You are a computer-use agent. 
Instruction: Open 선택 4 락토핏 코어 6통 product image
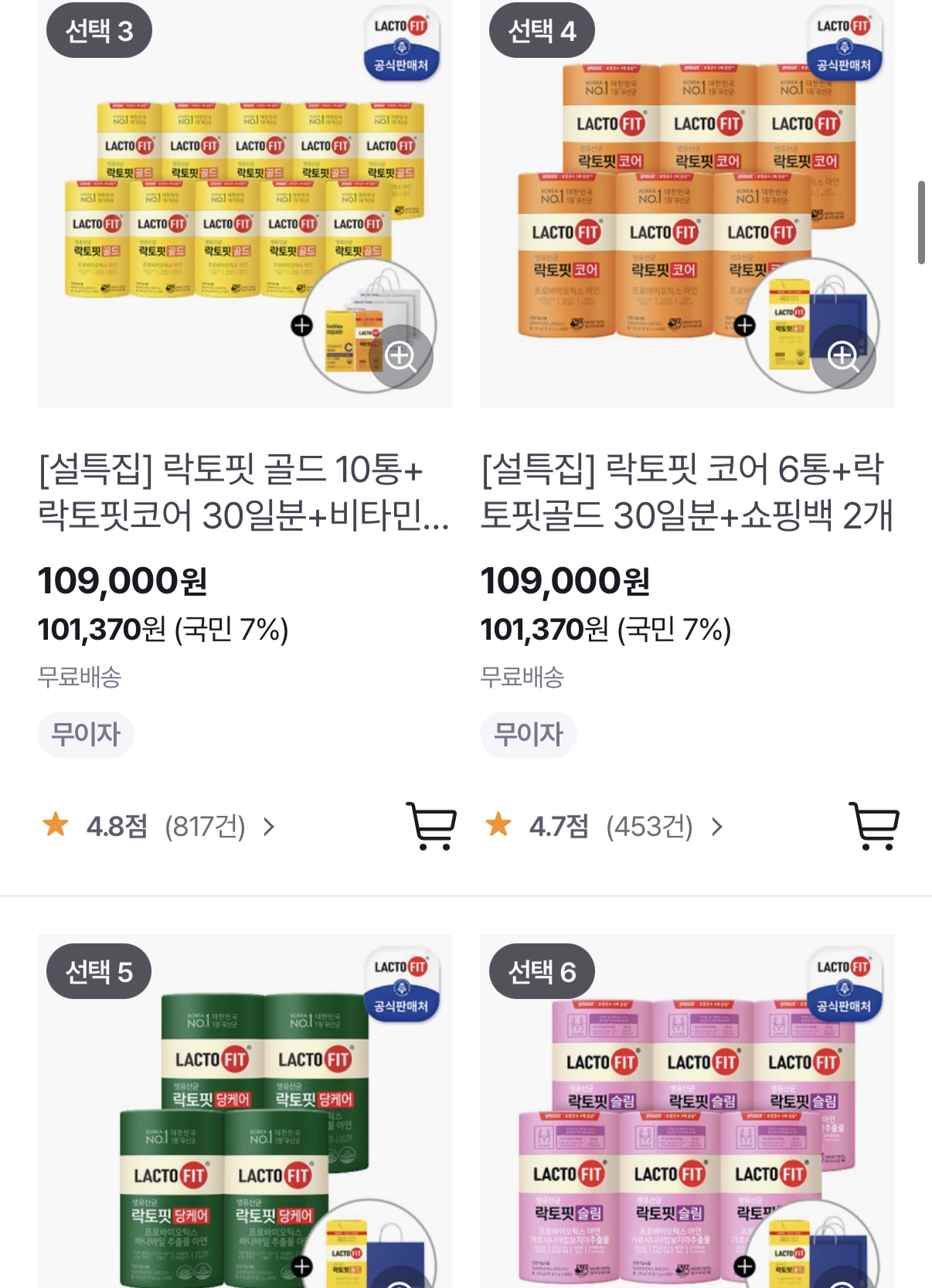click(665, 201)
